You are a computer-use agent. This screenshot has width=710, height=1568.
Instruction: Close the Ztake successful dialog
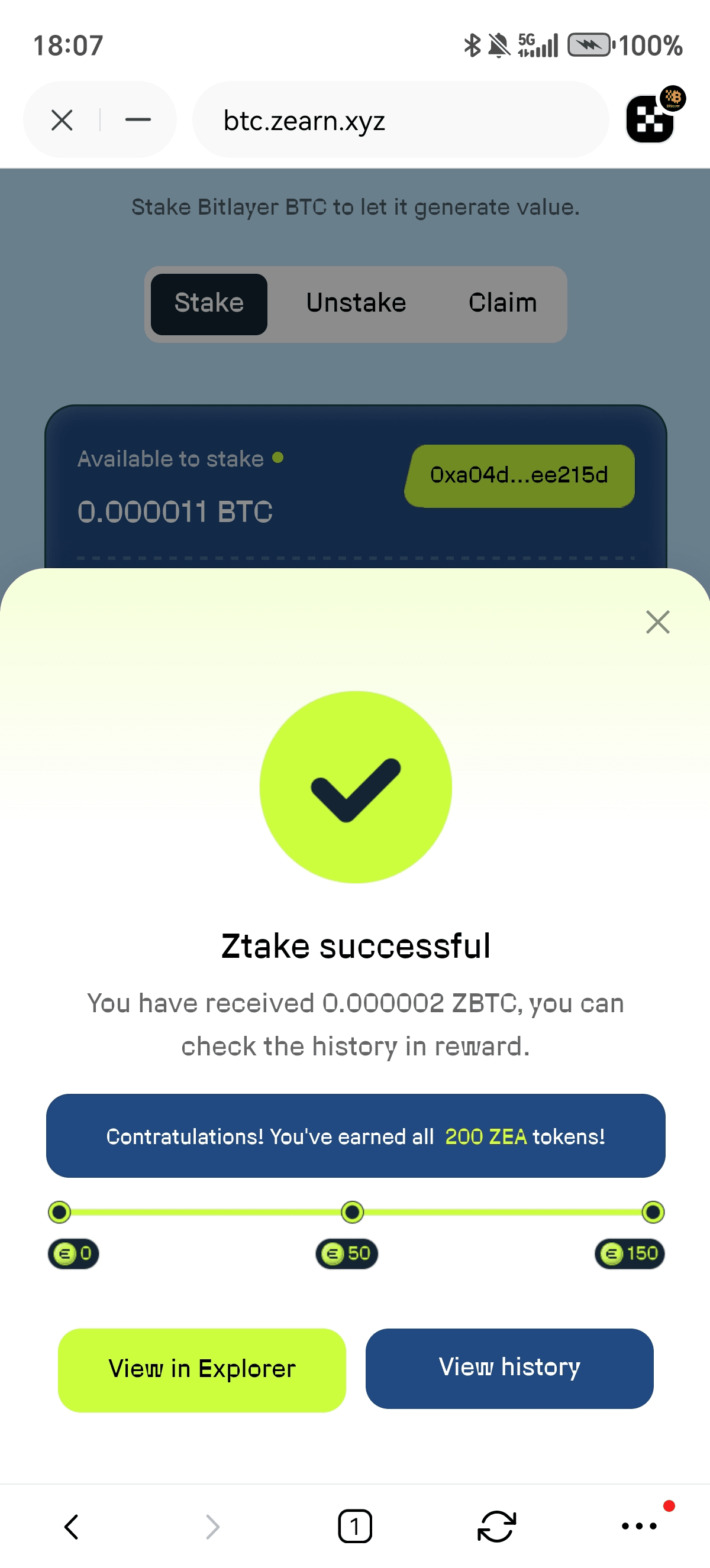(x=657, y=622)
